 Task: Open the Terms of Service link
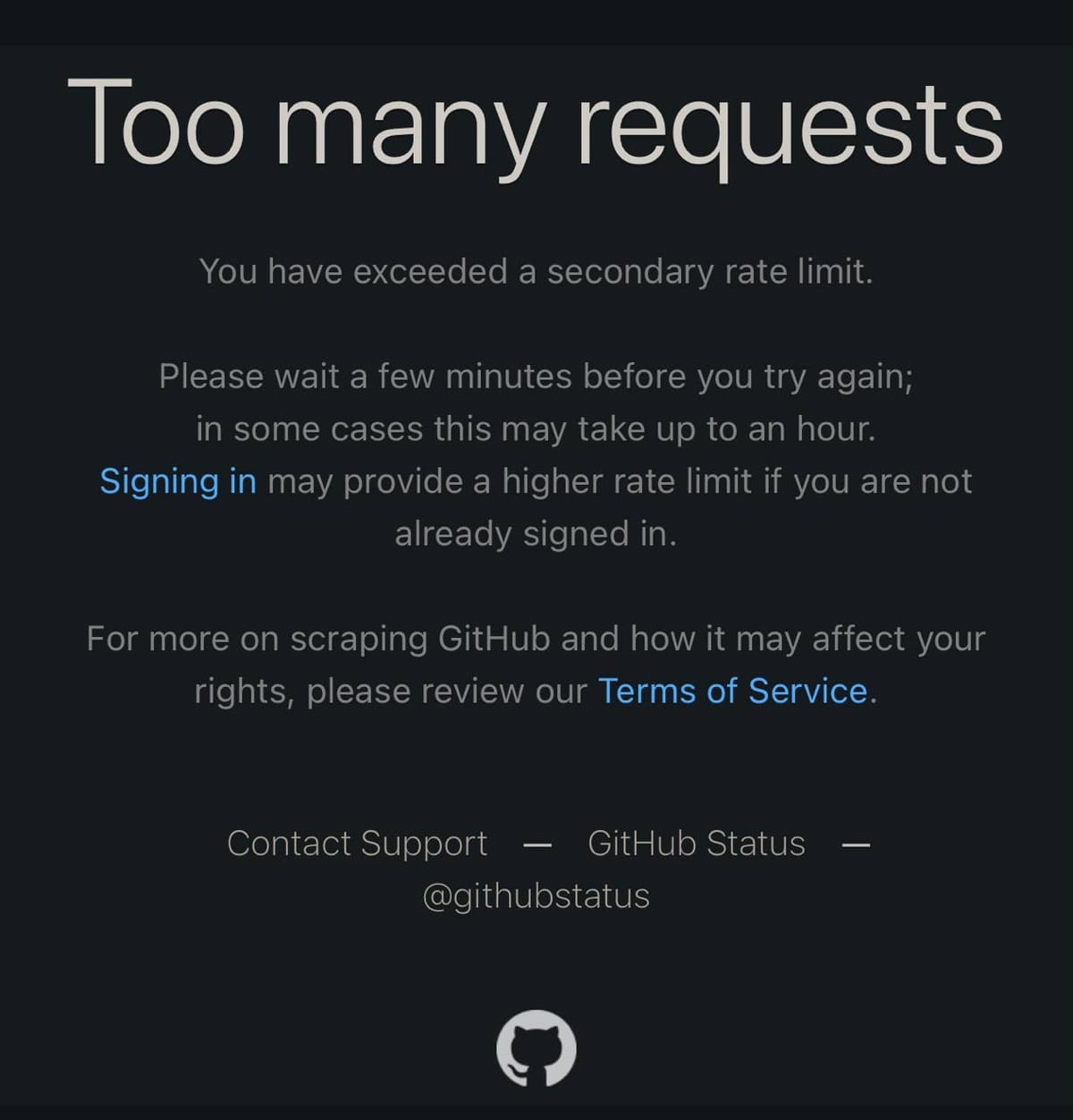(x=732, y=691)
